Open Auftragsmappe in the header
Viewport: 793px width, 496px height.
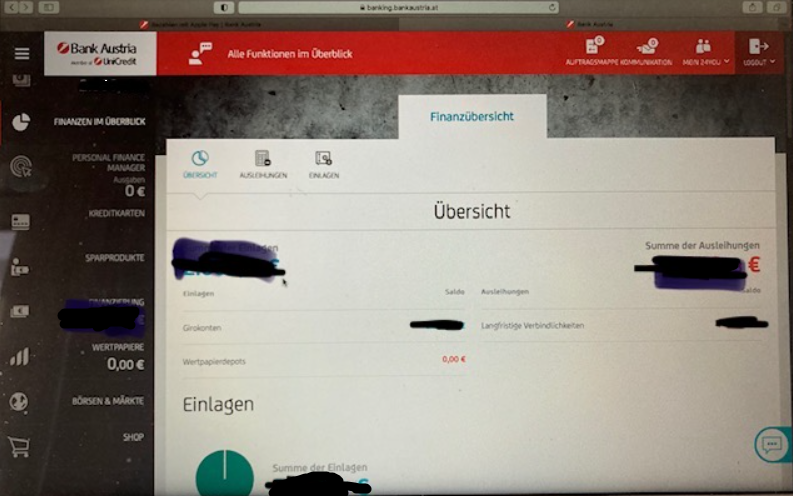pyautogui.click(x=596, y=52)
